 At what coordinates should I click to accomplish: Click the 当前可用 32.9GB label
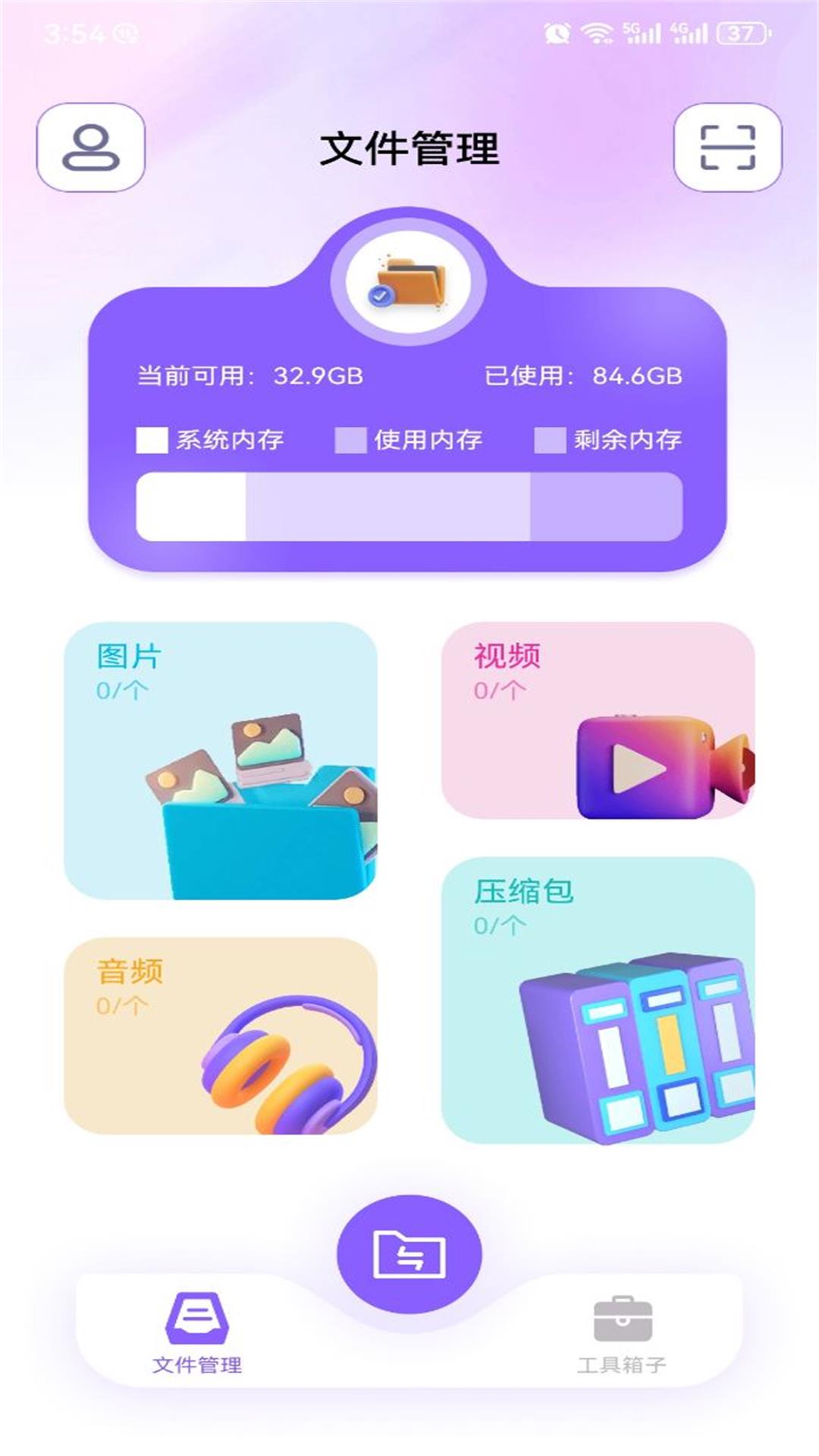pos(250,374)
